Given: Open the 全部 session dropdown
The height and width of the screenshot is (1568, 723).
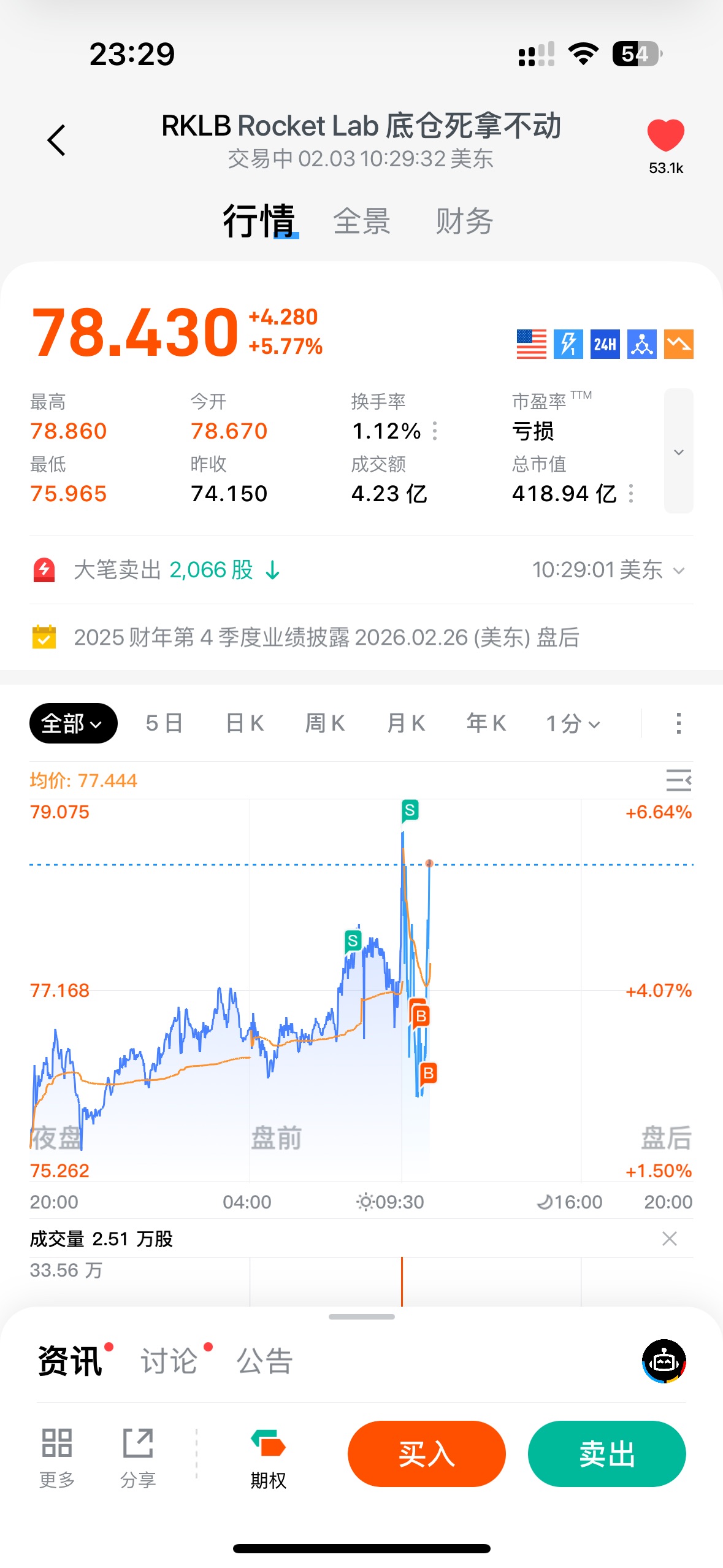Looking at the screenshot, I should click(x=73, y=724).
